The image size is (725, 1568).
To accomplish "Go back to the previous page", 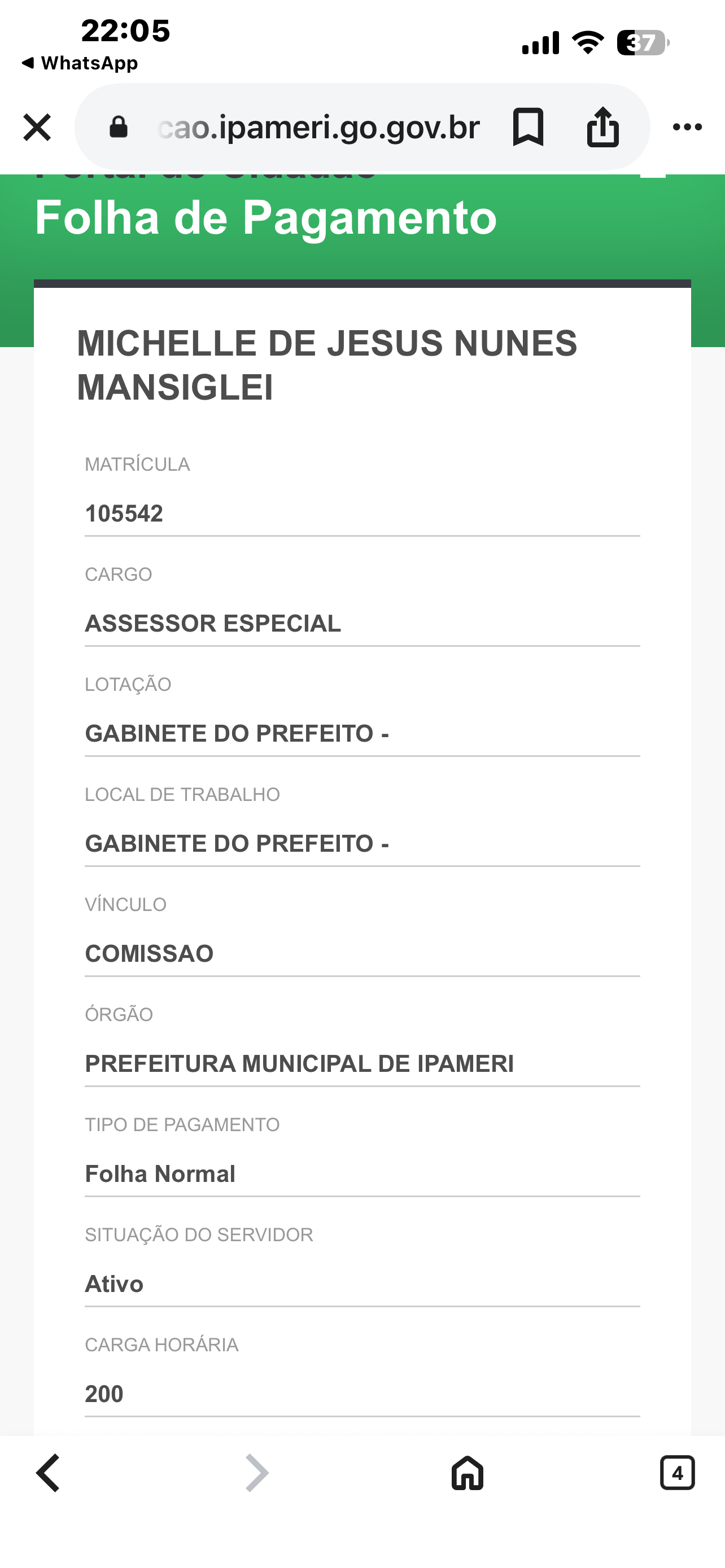I will point(49,1473).
